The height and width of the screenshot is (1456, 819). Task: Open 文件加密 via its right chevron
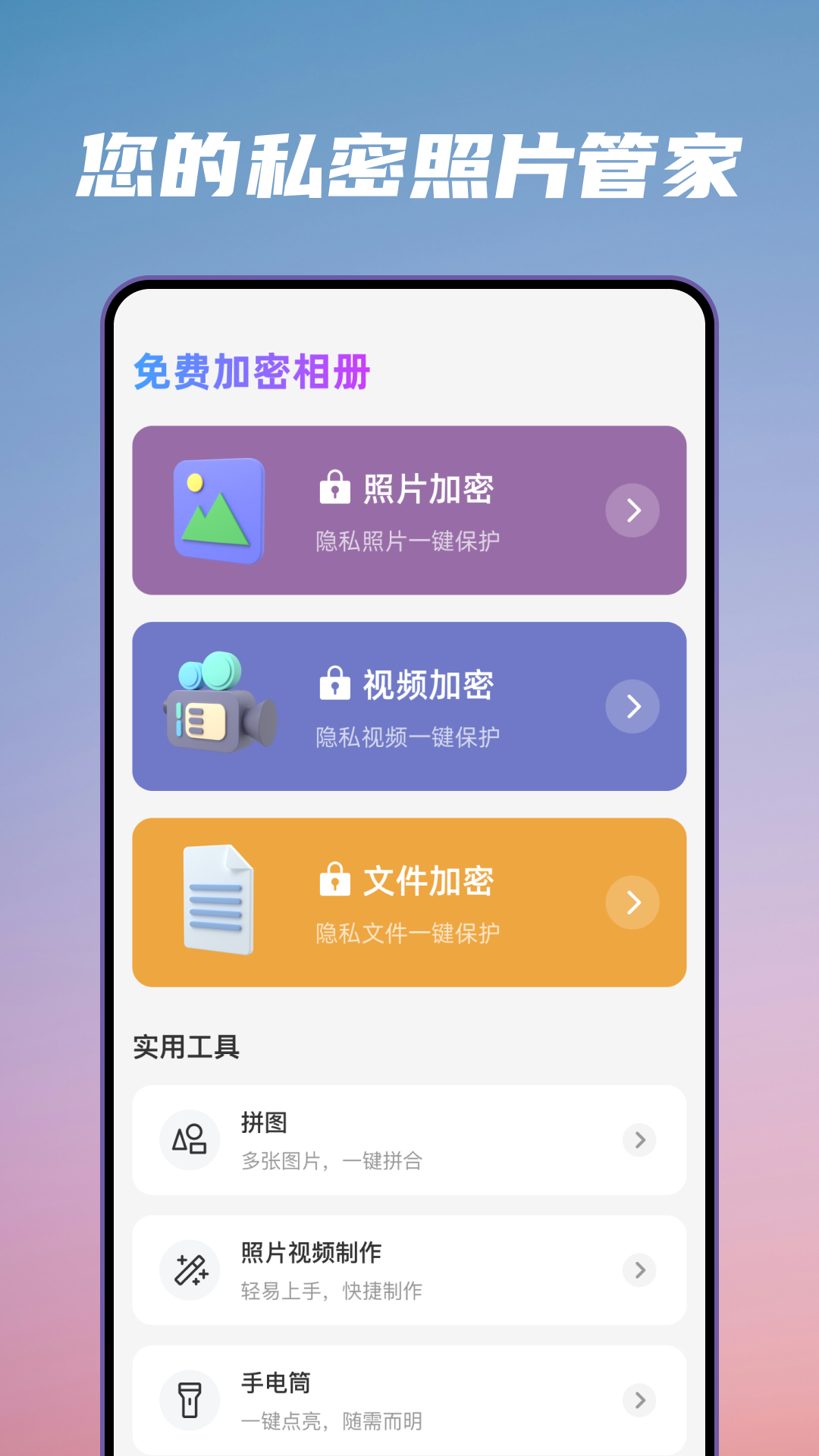coord(632,902)
